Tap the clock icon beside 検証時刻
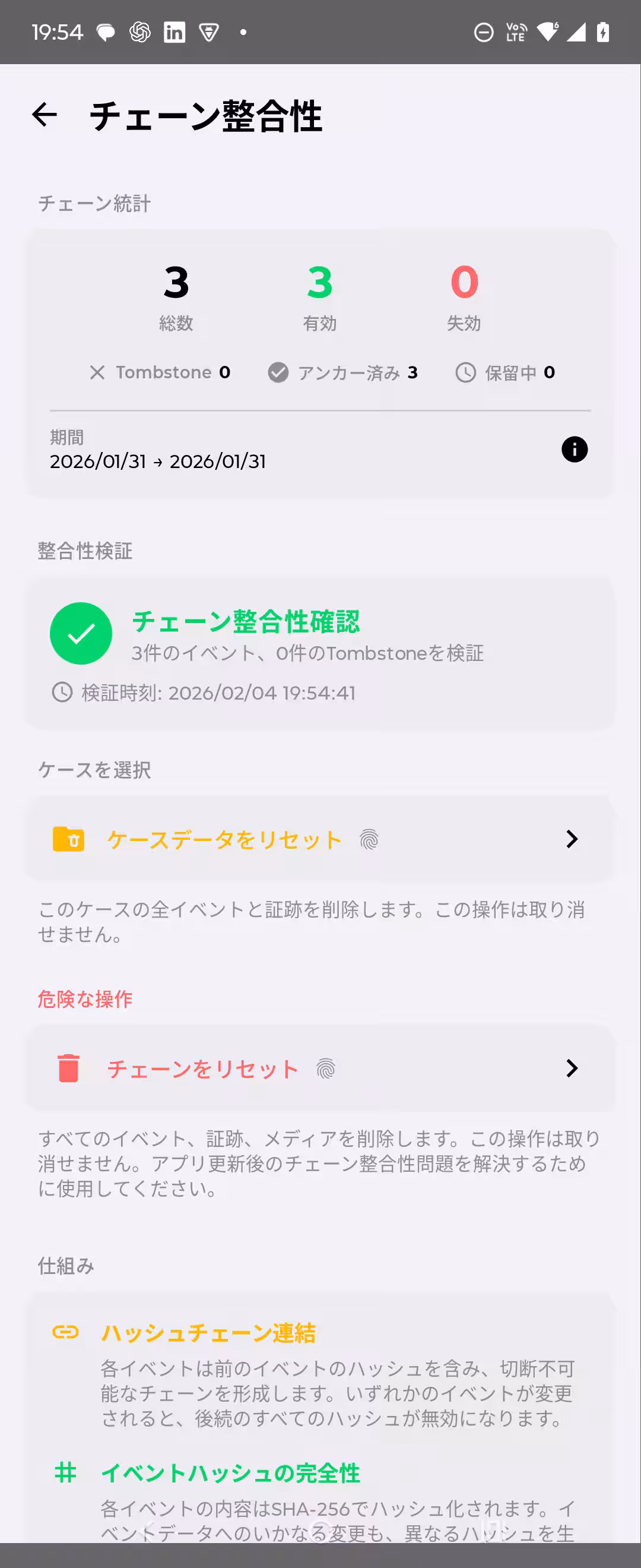Viewport: 641px width, 1568px height. (x=63, y=693)
